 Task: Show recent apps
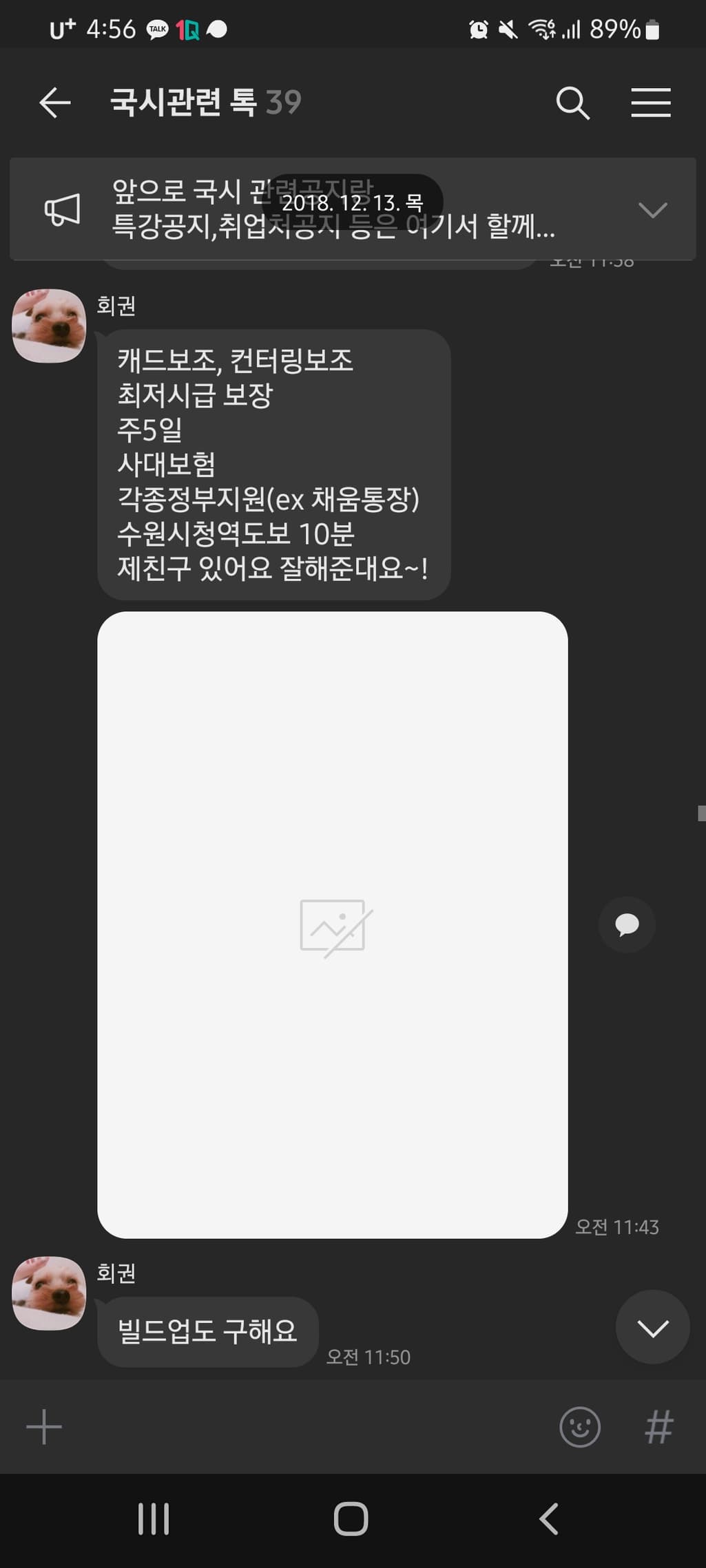point(154,1519)
